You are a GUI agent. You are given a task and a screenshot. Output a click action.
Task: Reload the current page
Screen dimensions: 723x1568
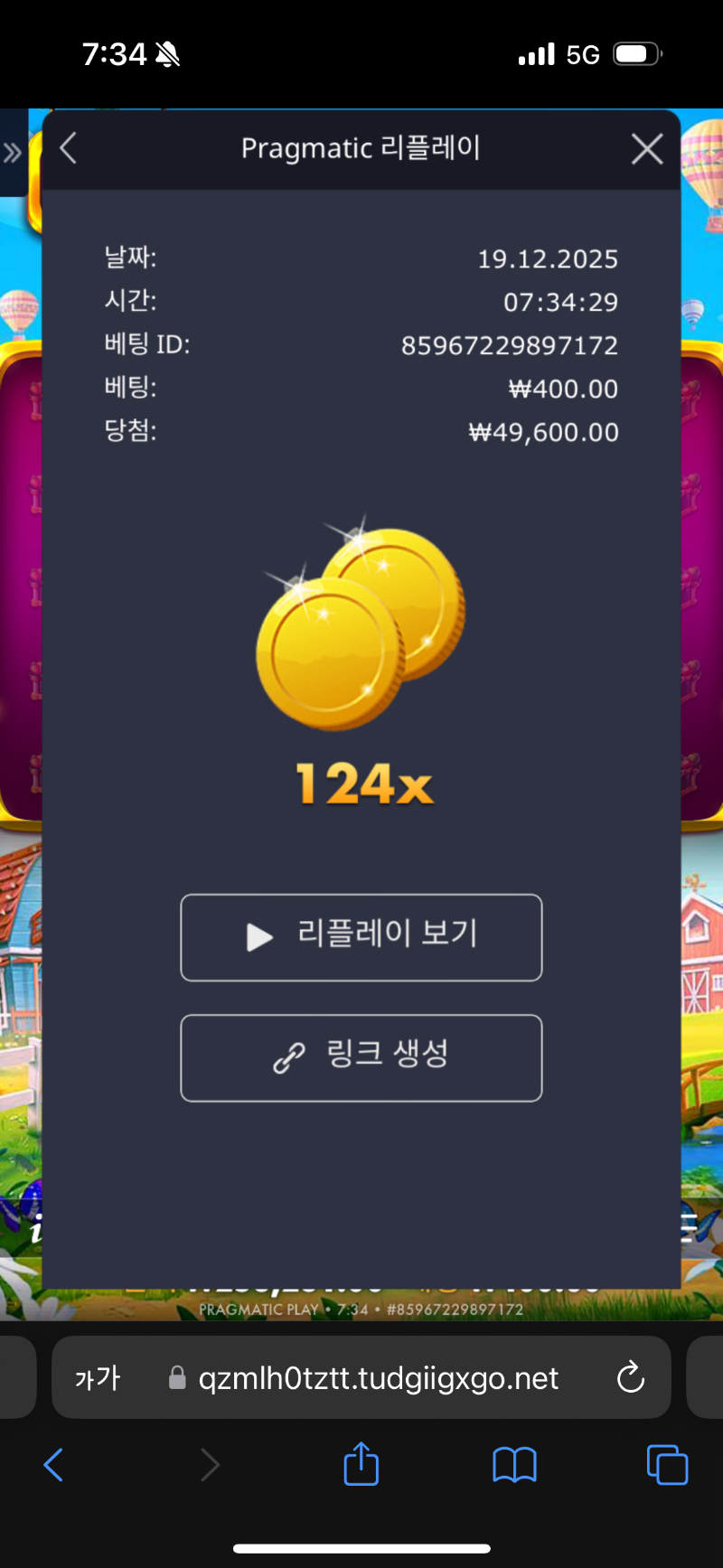pyautogui.click(x=630, y=1378)
